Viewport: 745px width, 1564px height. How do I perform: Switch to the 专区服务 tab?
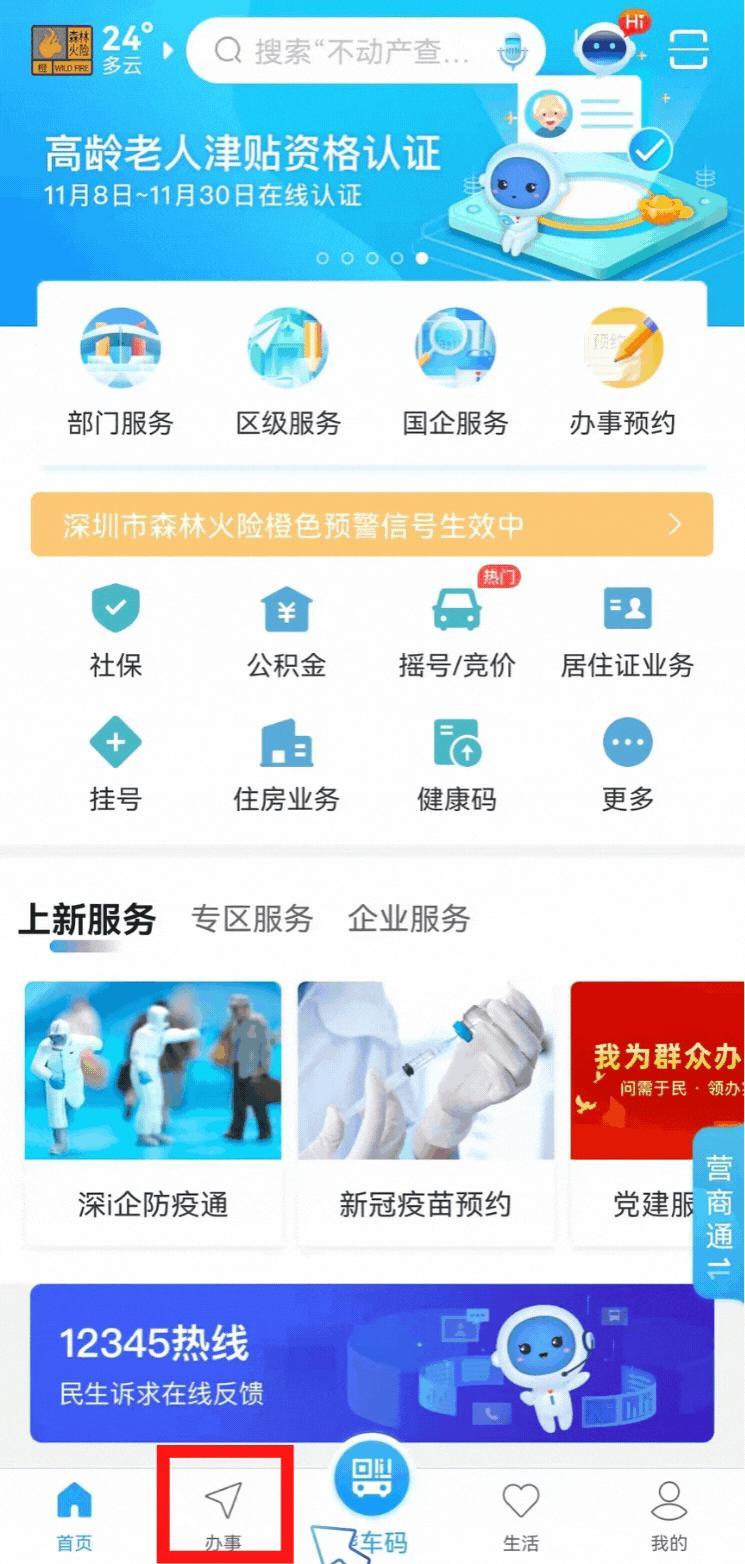coord(252,919)
